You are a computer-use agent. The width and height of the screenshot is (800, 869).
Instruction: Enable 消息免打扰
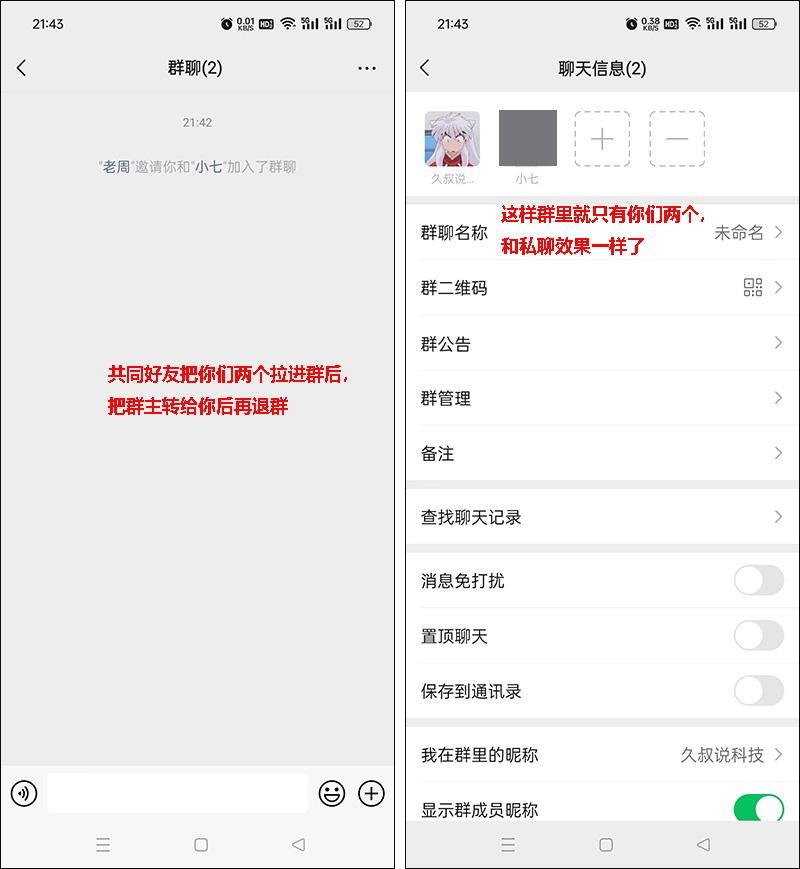(758, 580)
